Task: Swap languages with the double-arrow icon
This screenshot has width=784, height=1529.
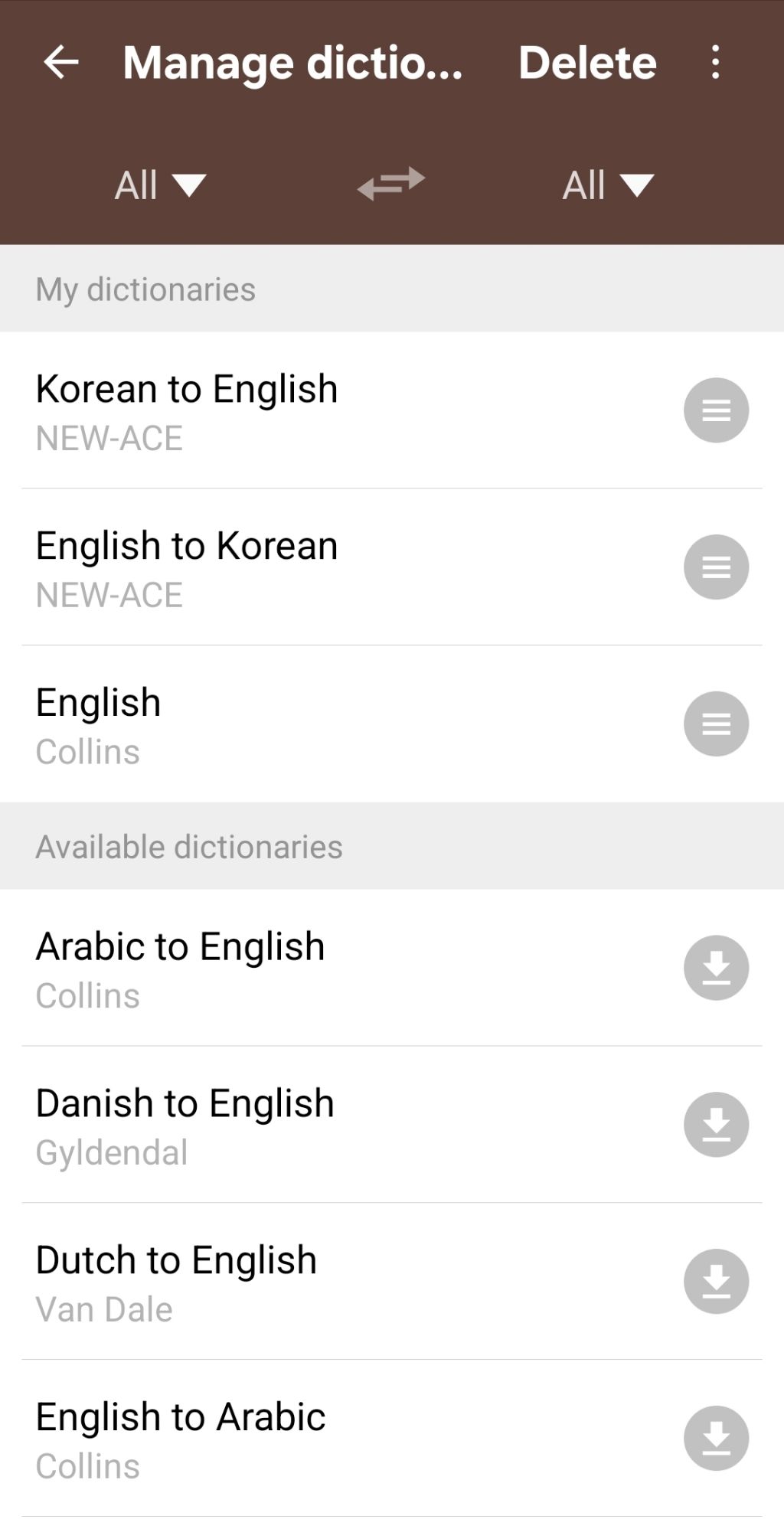Action: point(391,184)
